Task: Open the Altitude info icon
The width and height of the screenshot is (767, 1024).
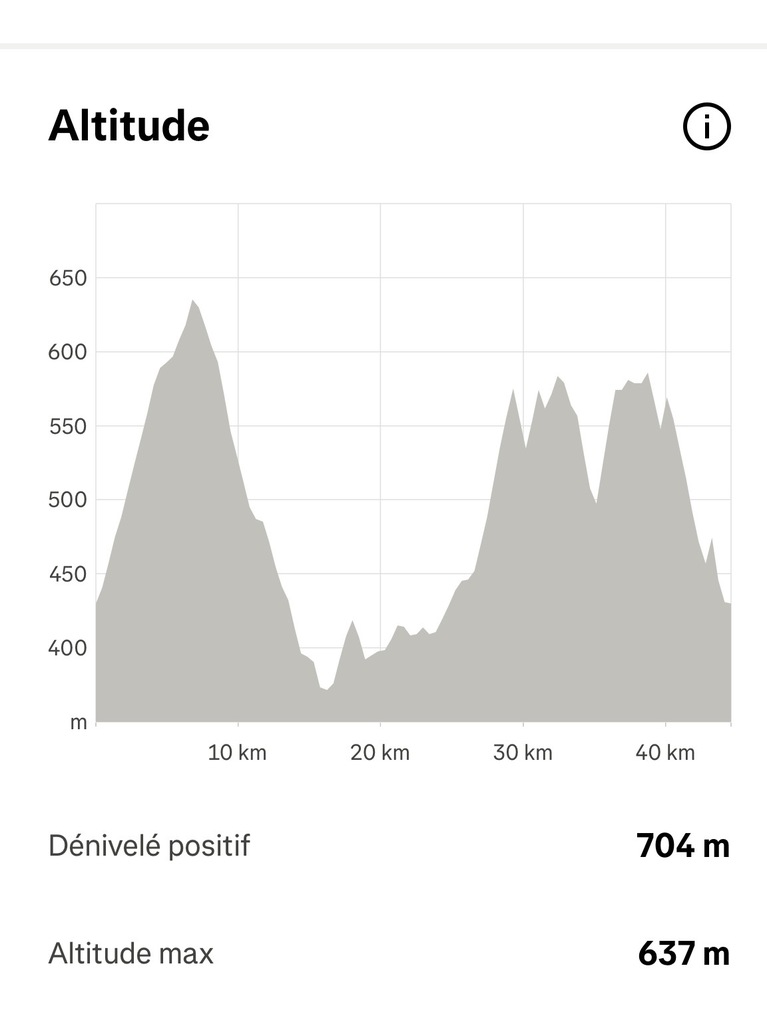Action: point(707,127)
